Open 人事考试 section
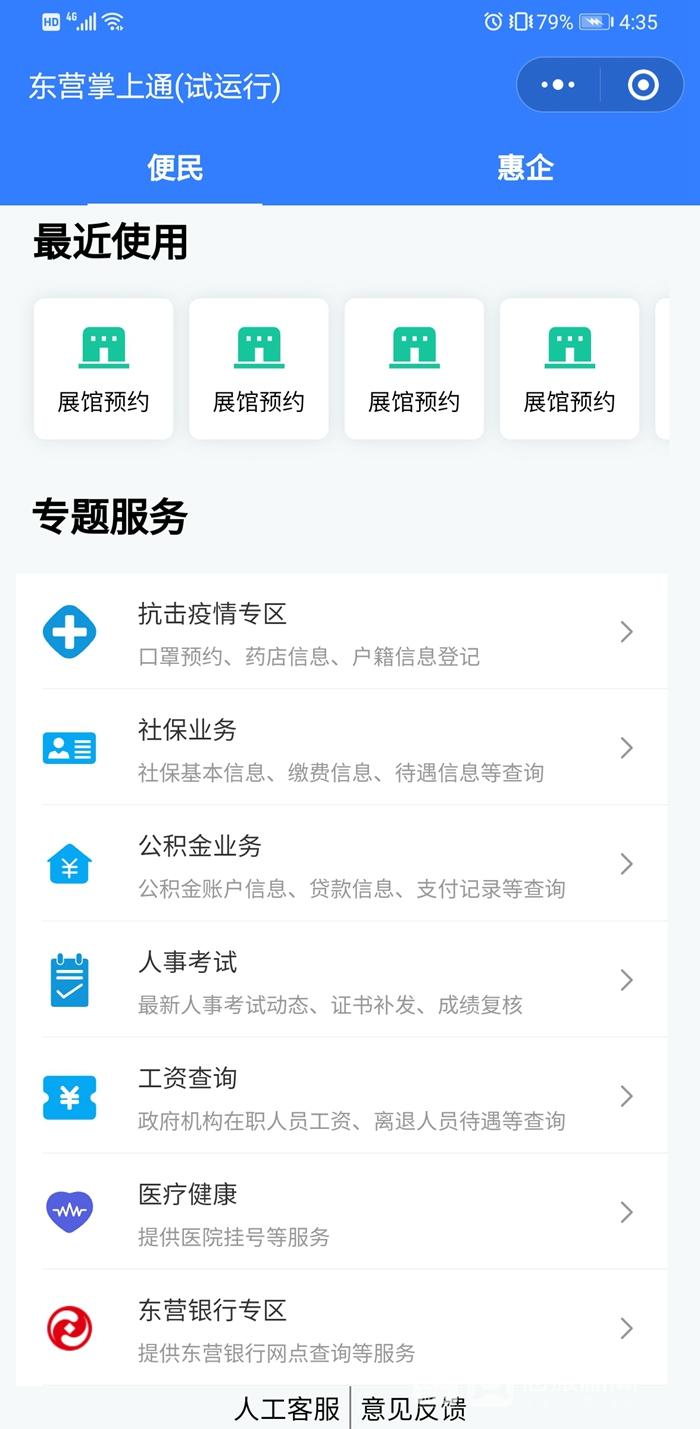Screen dimensions: 700x1429 pos(342,979)
